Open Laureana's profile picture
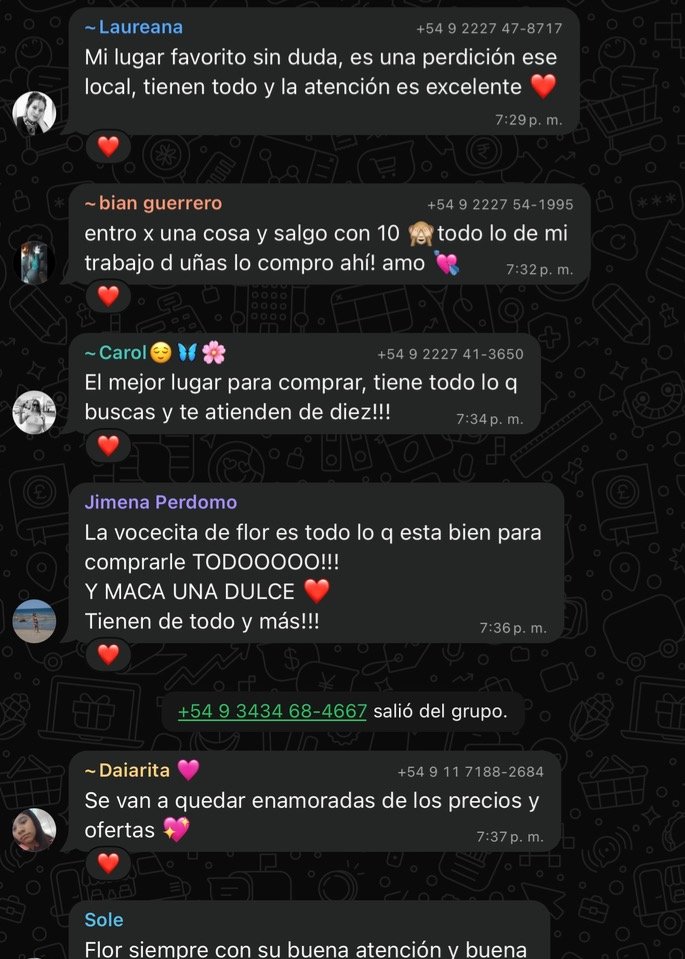The width and height of the screenshot is (685, 959). pos(34,113)
